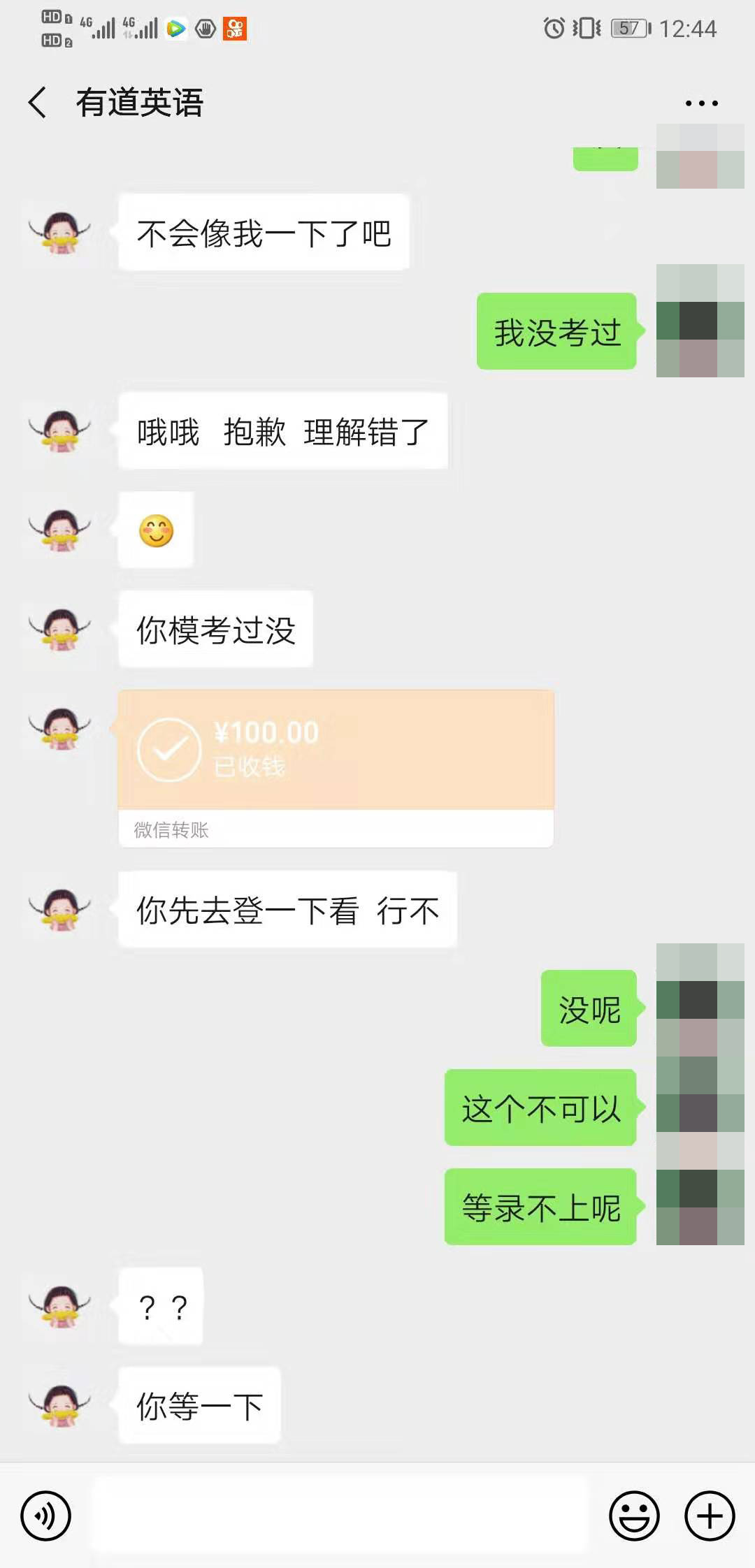Tap the Tencent Video icon in status bar
755x1568 pixels.
(x=177, y=29)
